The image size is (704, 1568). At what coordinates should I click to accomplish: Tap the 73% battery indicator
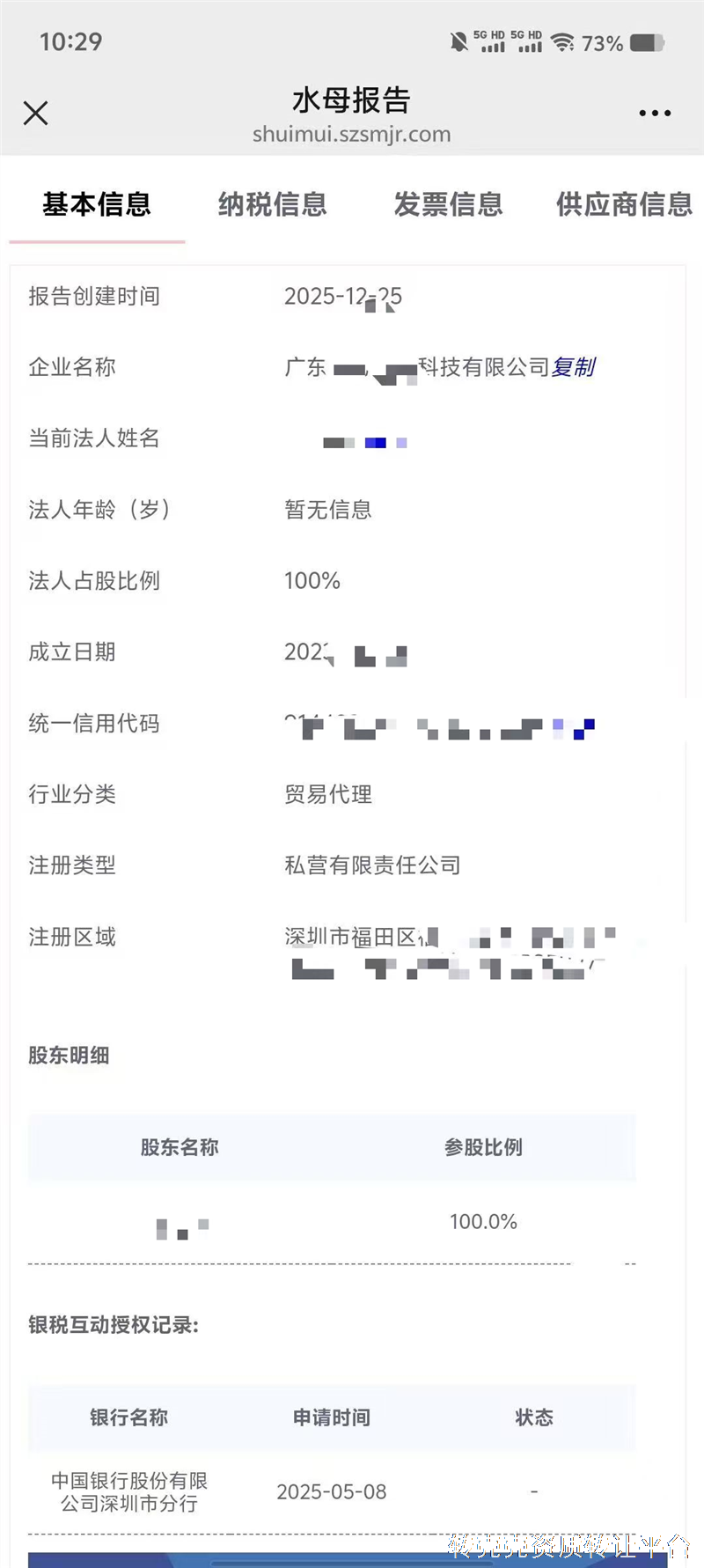coord(610,42)
